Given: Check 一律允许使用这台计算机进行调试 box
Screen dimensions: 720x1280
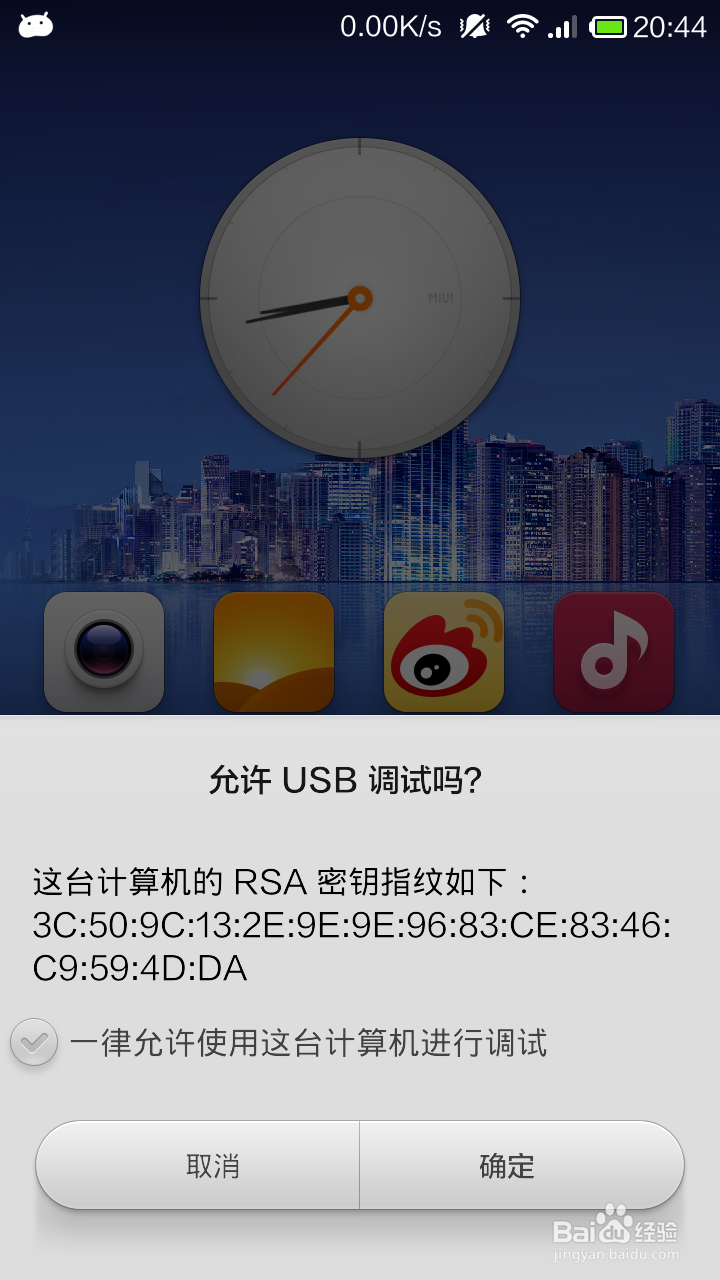Looking at the screenshot, I should click(34, 1043).
